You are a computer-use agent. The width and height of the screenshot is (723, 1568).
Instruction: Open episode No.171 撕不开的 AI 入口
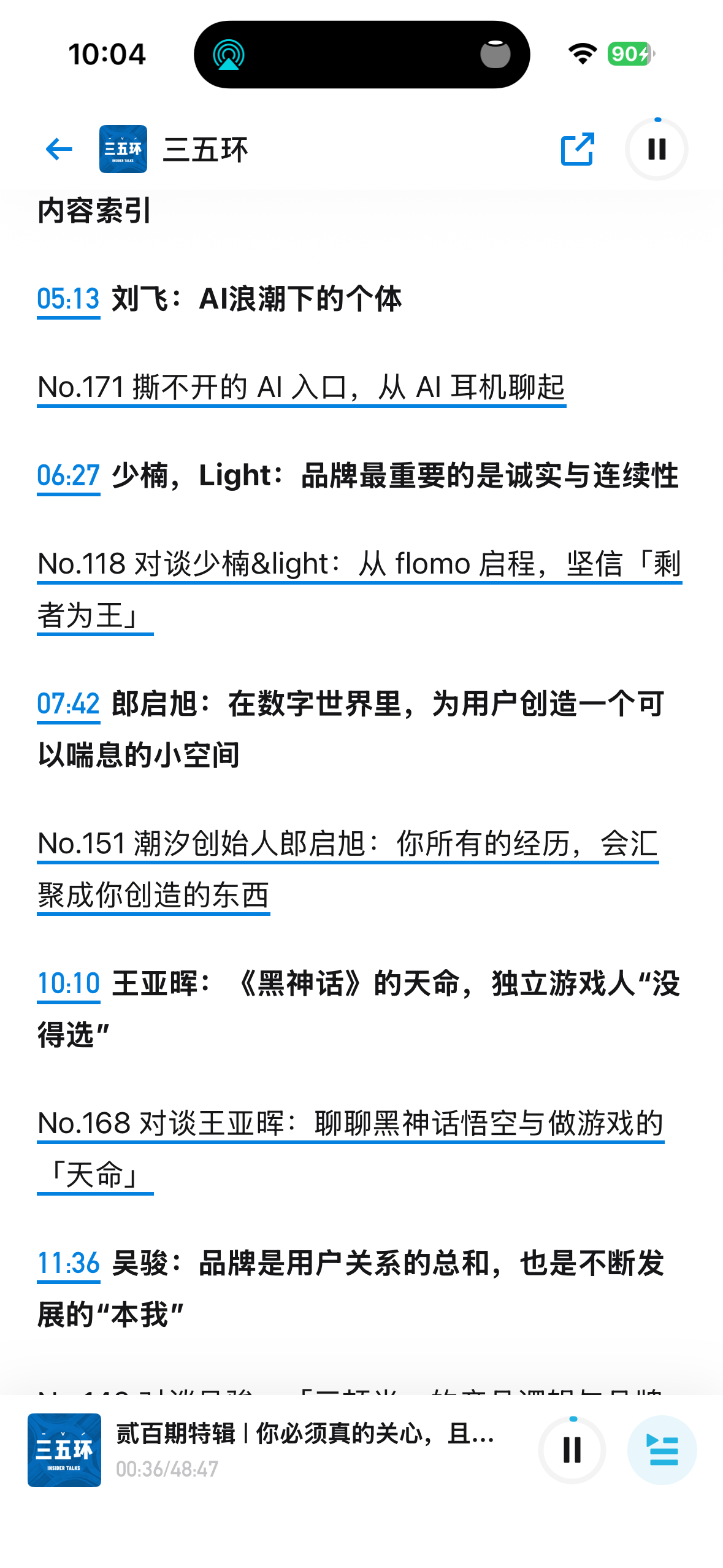point(301,388)
